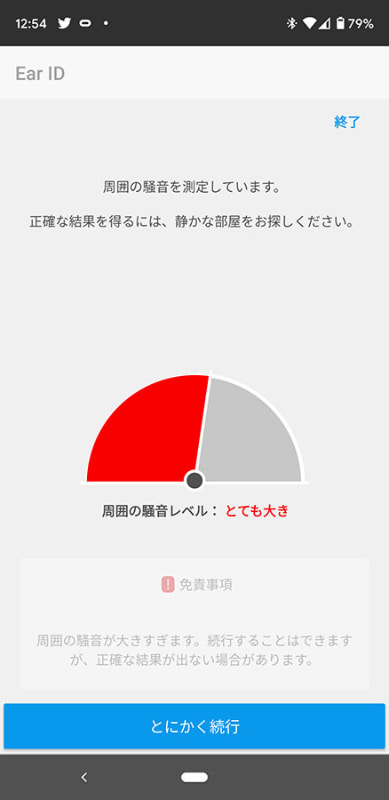Viewport: 389px width, 800px height.
Task: Tap 終了 to exit the measurement
Action: 347,122
